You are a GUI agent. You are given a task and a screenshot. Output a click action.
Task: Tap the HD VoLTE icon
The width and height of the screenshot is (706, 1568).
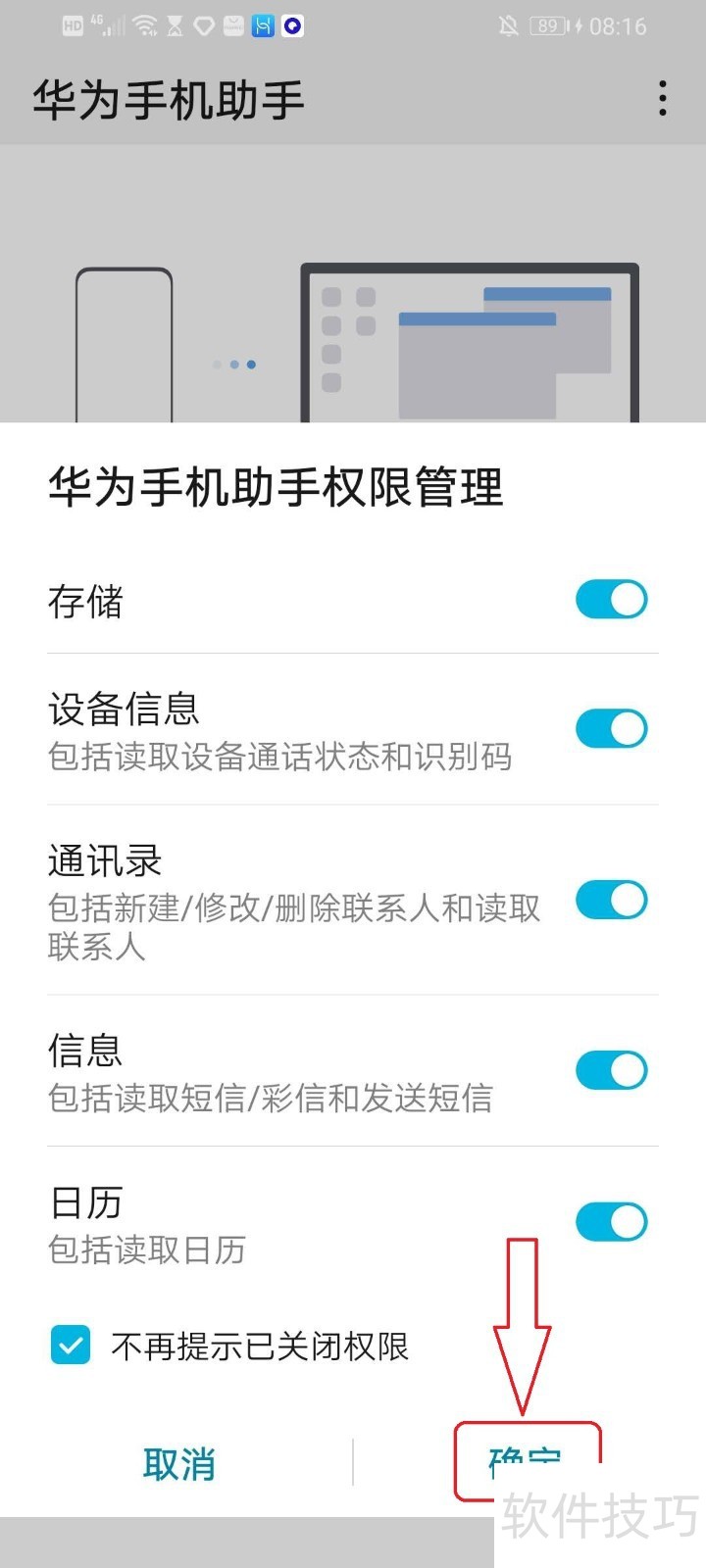tap(72, 25)
